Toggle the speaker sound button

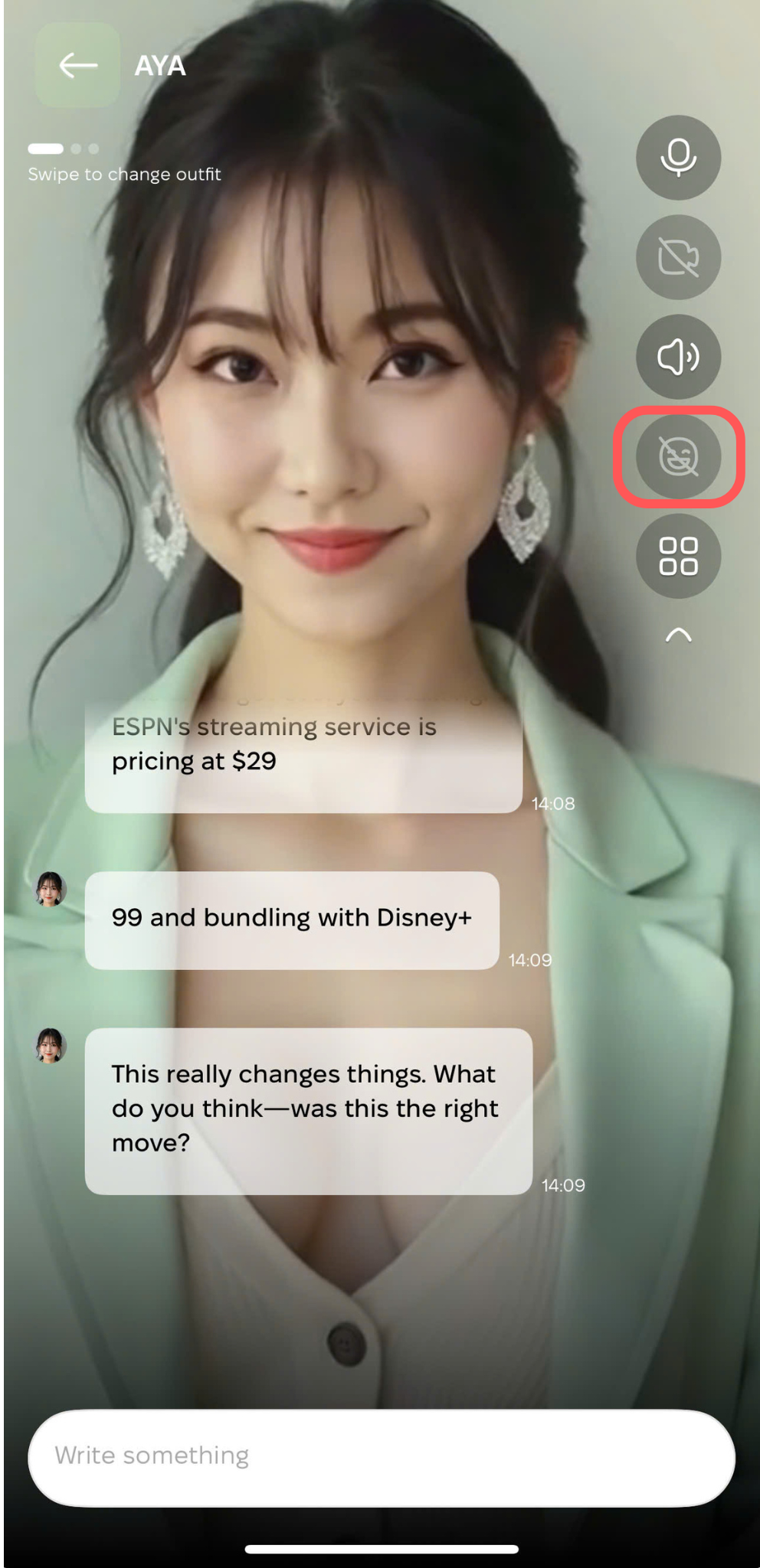tap(678, 357)
